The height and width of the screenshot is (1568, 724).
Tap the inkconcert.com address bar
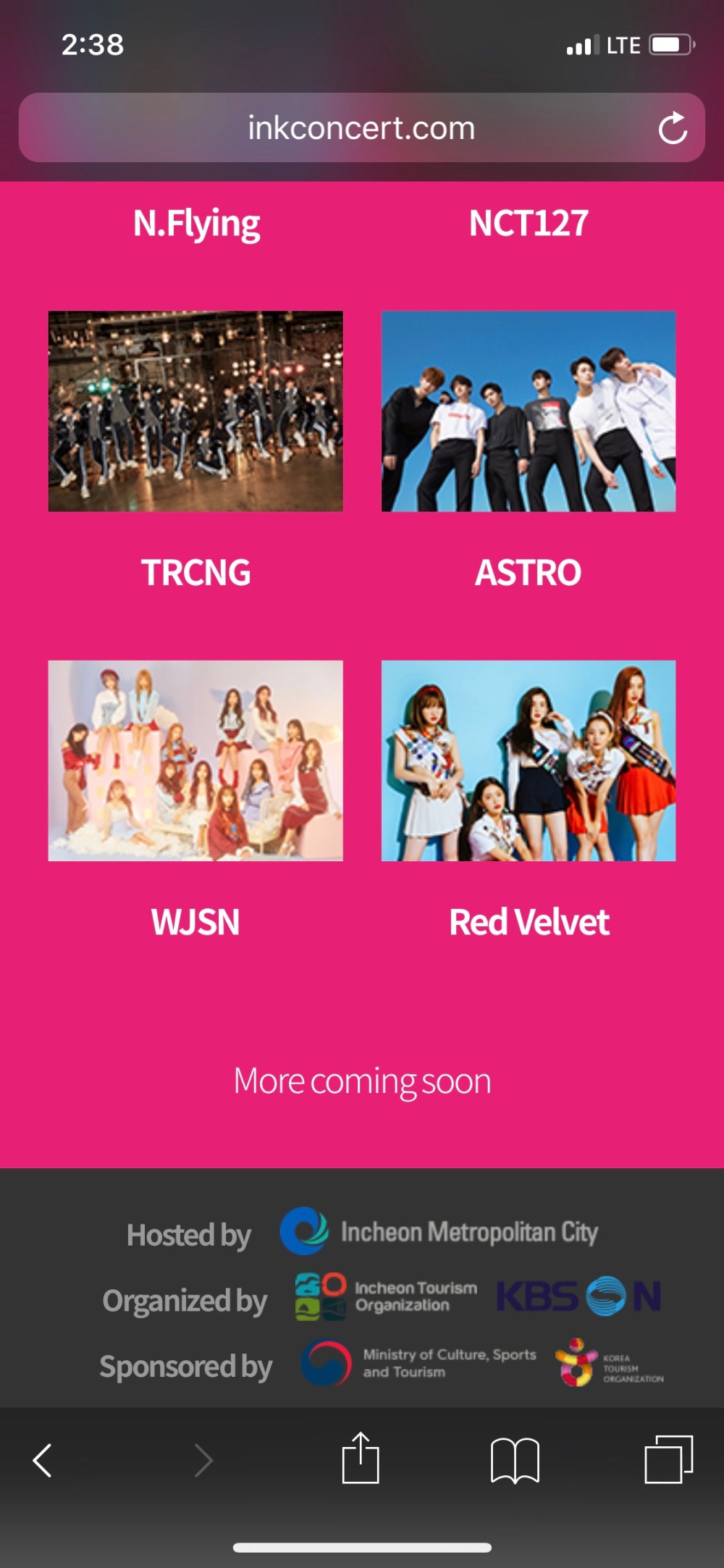[x=361, y=128]
